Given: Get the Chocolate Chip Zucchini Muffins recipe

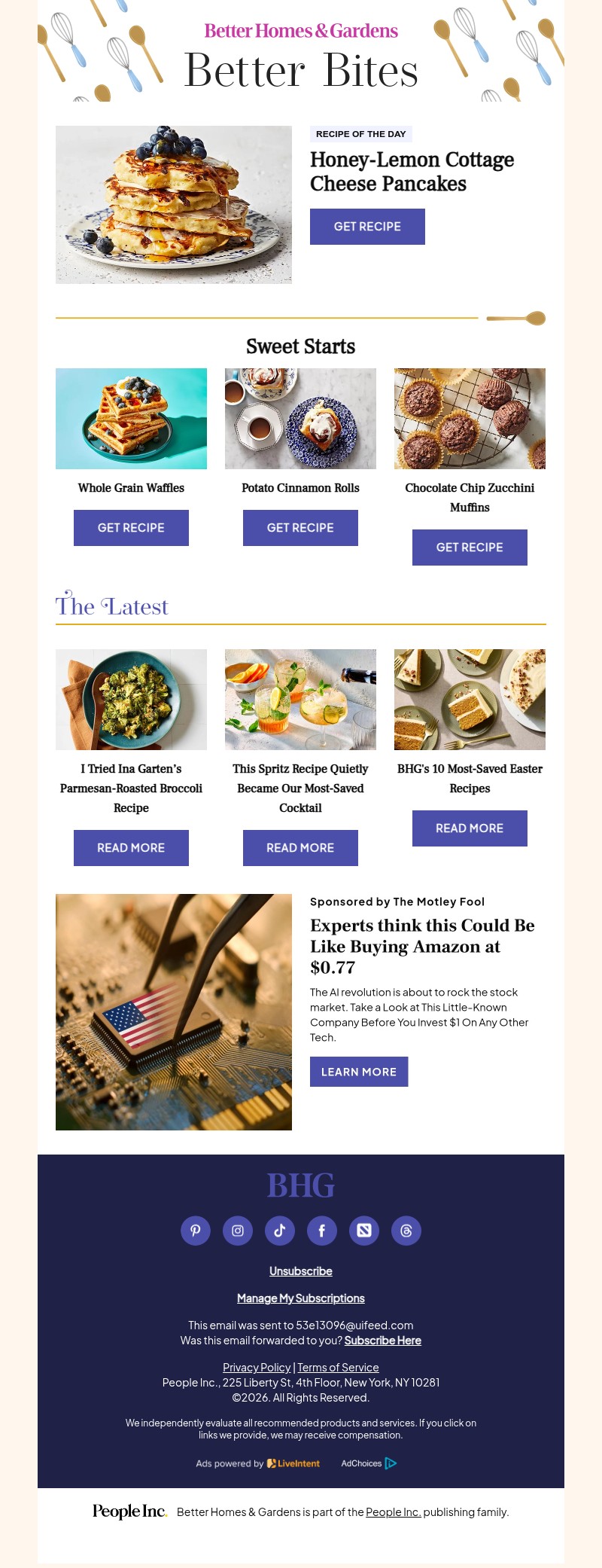Looking at the screenshot, I should (470, 548).
